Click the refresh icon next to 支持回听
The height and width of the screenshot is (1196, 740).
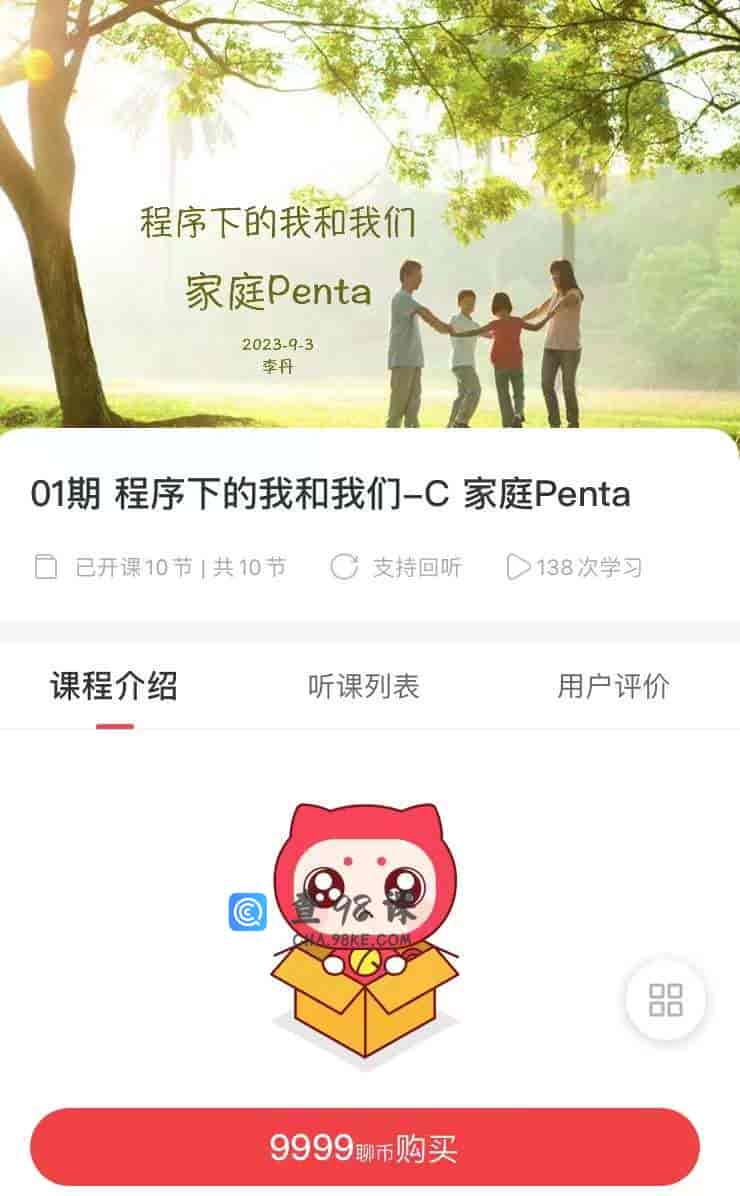(x=346, y=564)
